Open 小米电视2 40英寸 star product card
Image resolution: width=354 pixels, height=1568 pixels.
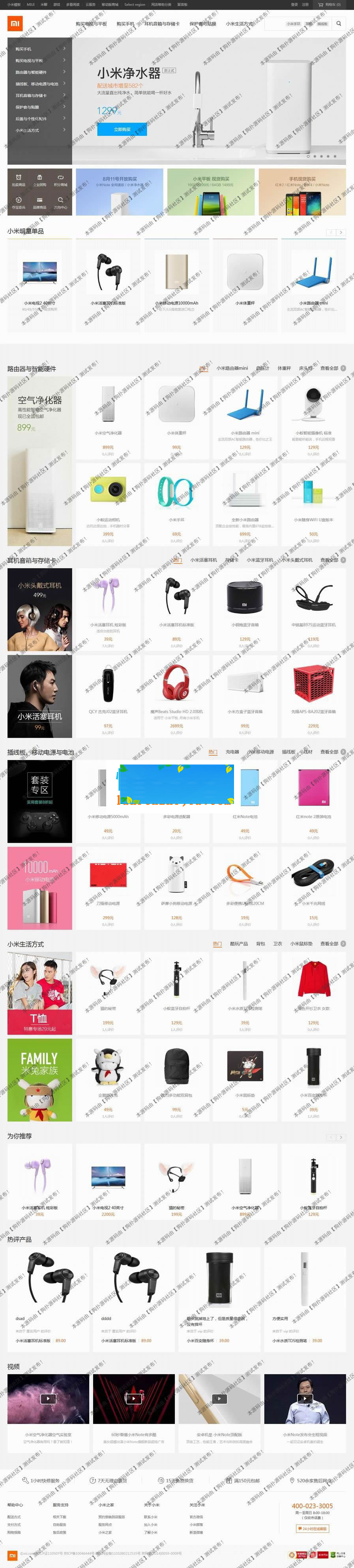pos(39,280)
